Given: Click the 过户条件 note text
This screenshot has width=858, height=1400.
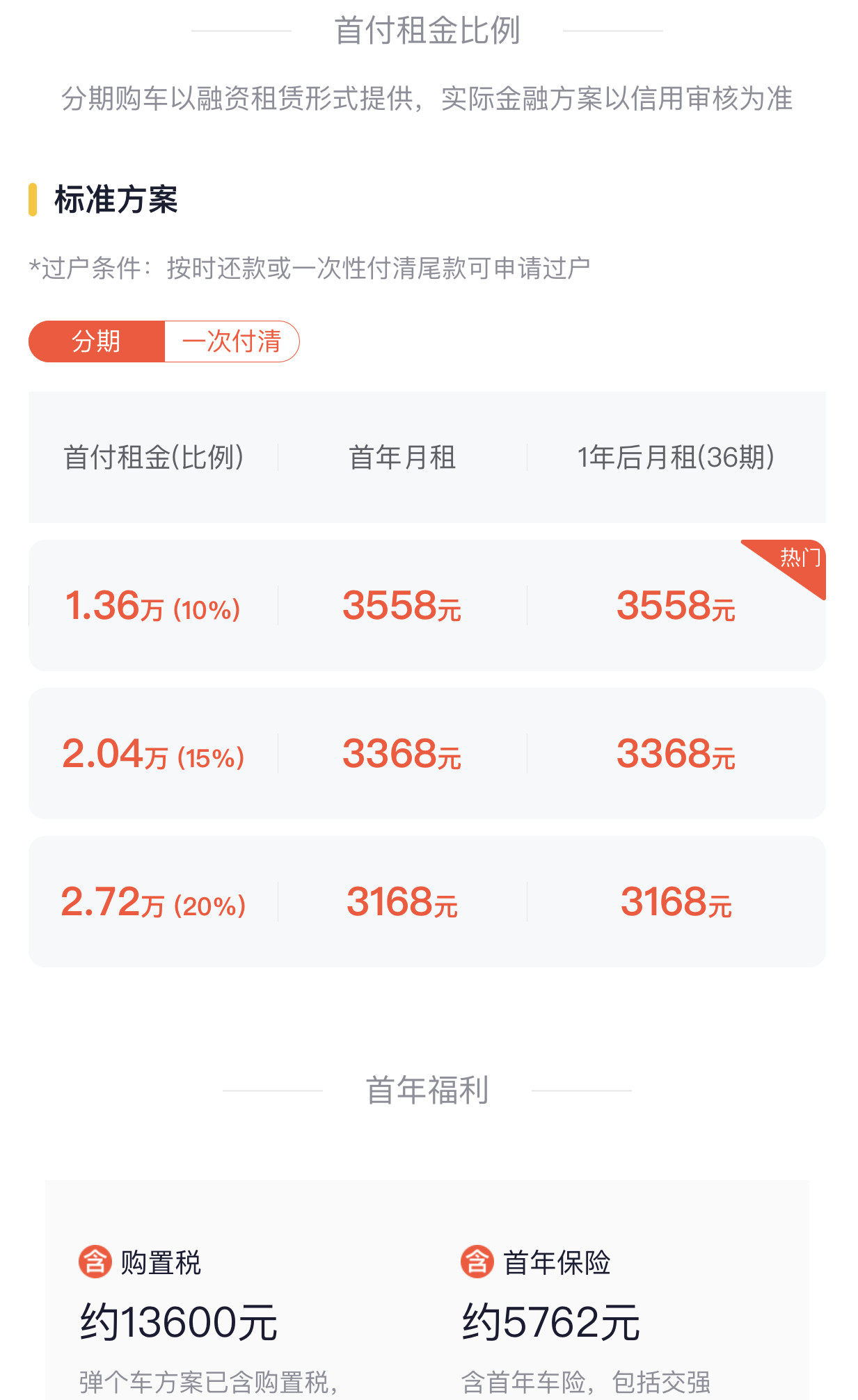Looking at the screenshot, I should pos(308,266).
